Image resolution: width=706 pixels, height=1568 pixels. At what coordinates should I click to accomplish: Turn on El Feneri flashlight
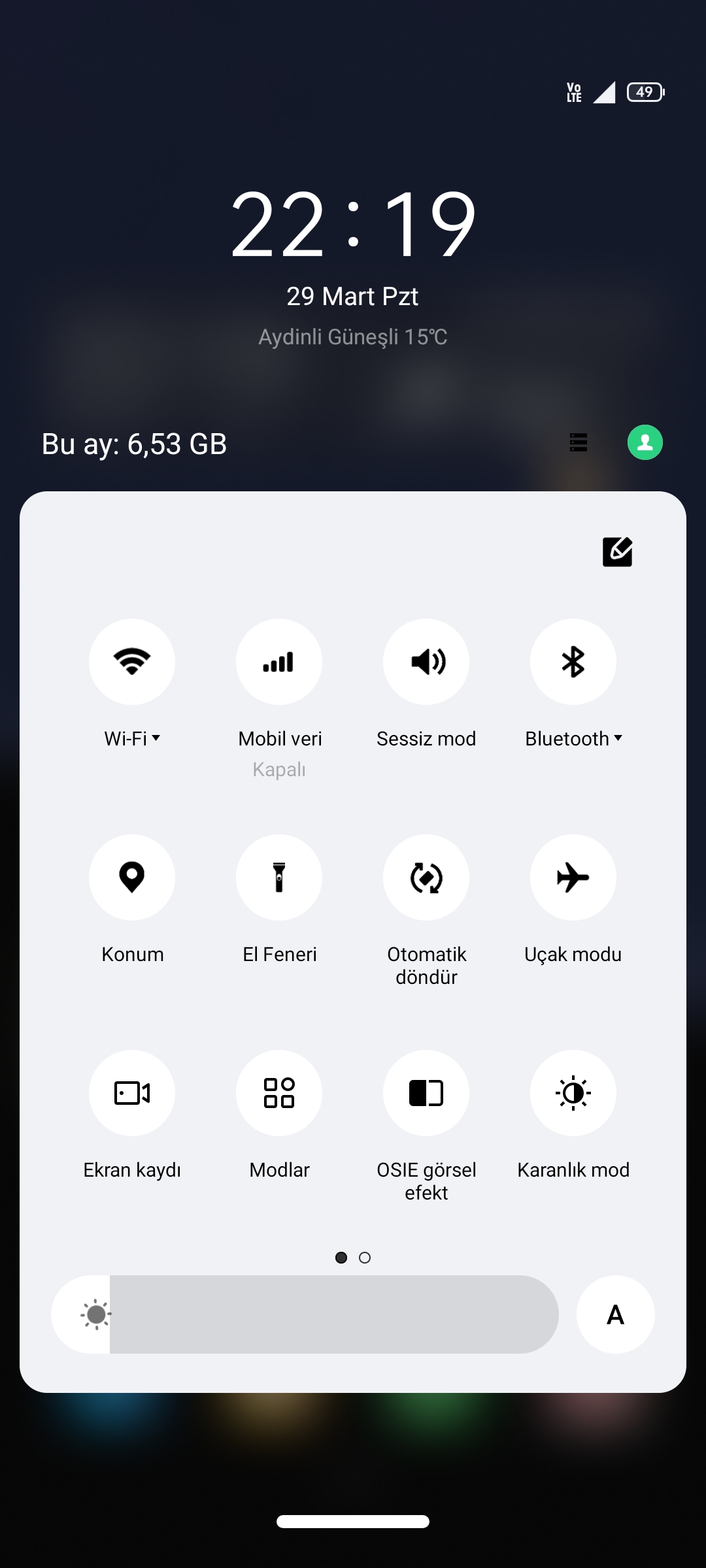pyautogui.click(x=279, y=877)
